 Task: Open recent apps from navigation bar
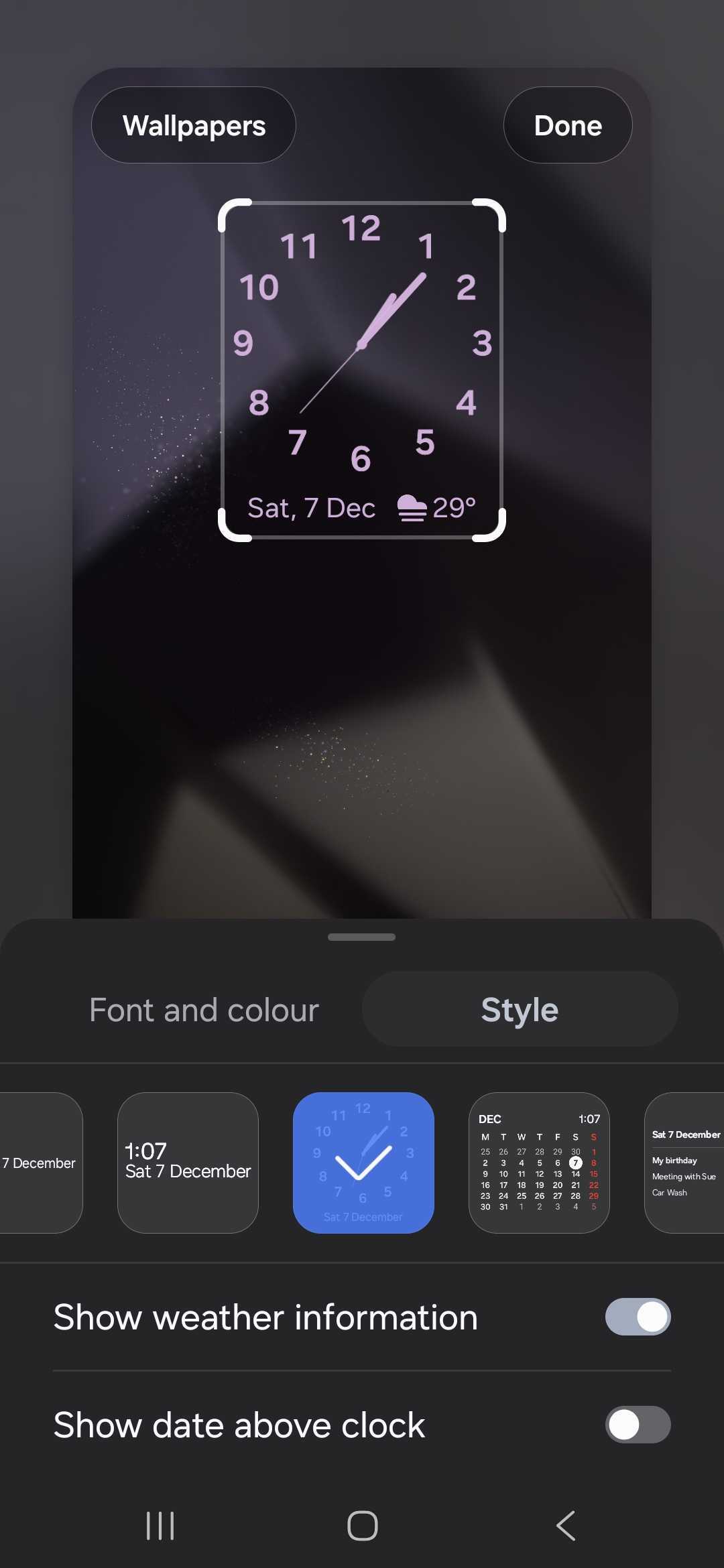point(160,1526)
